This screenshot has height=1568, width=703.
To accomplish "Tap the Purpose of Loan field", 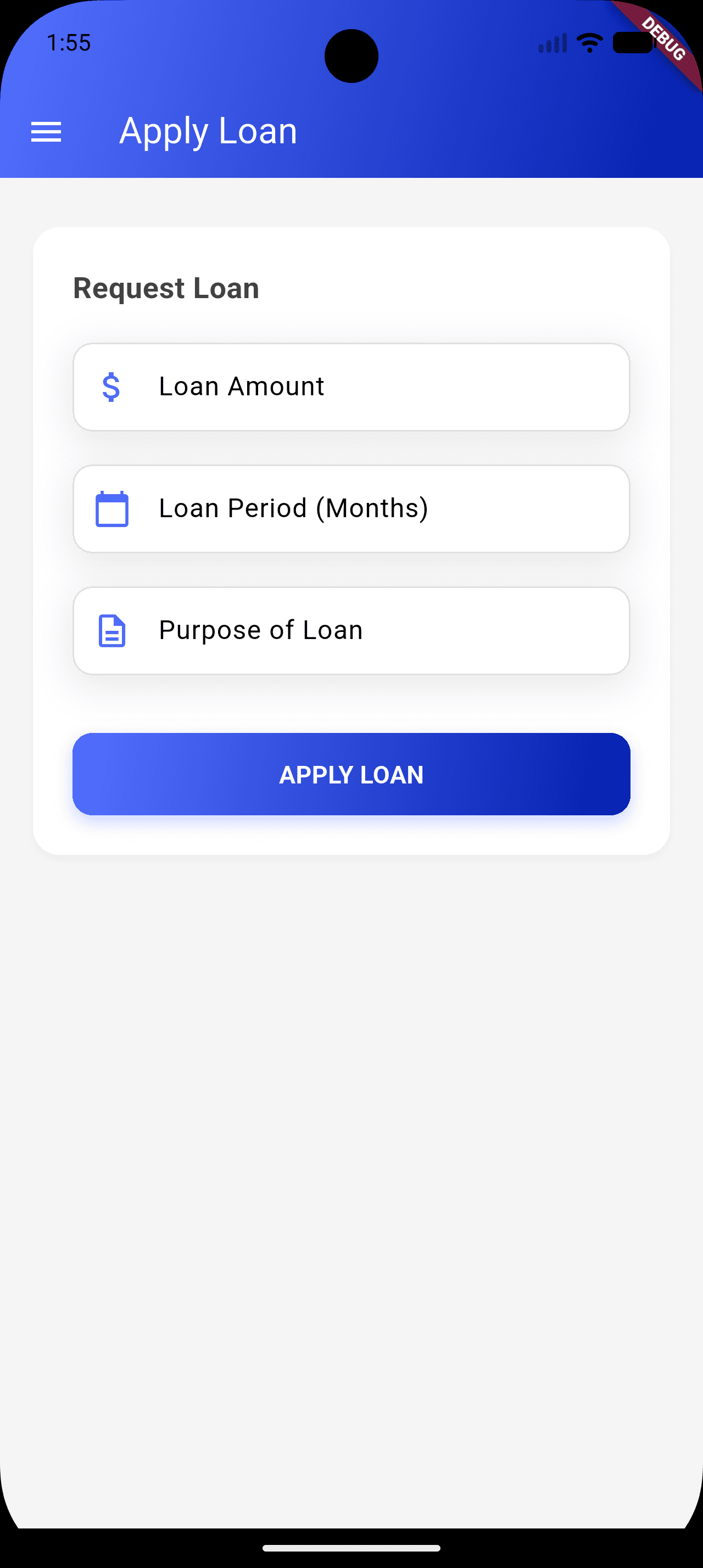I will coord(351,631).
